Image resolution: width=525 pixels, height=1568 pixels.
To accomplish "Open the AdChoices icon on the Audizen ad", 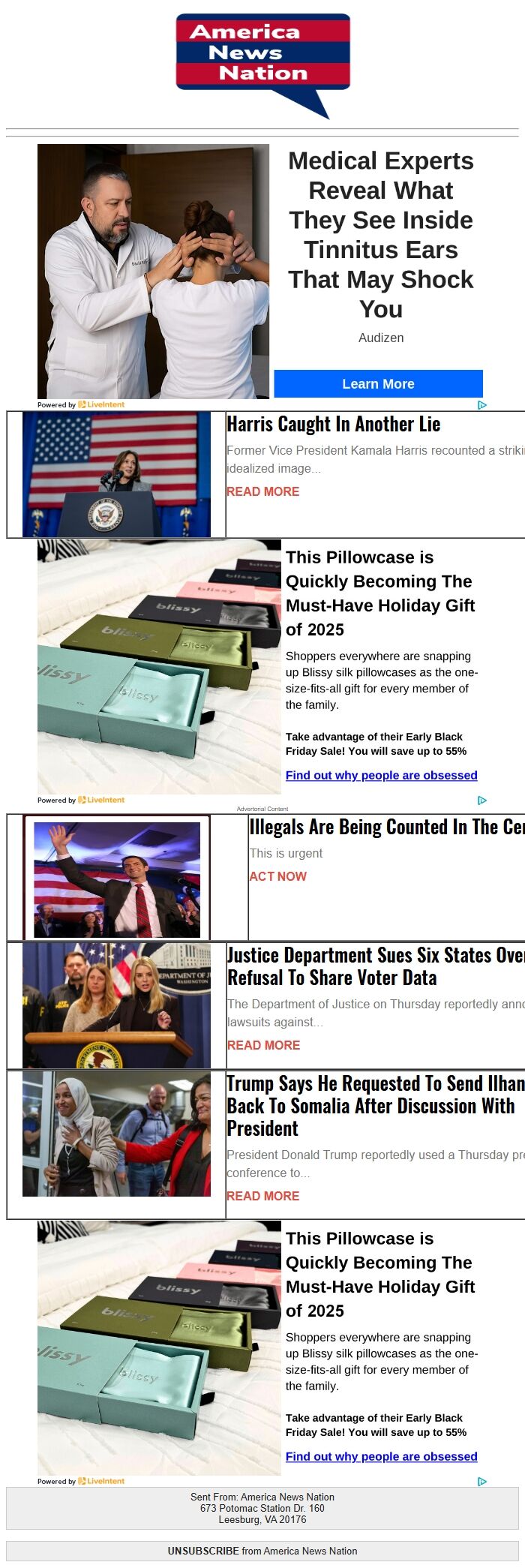I will (x=482, y=405).
